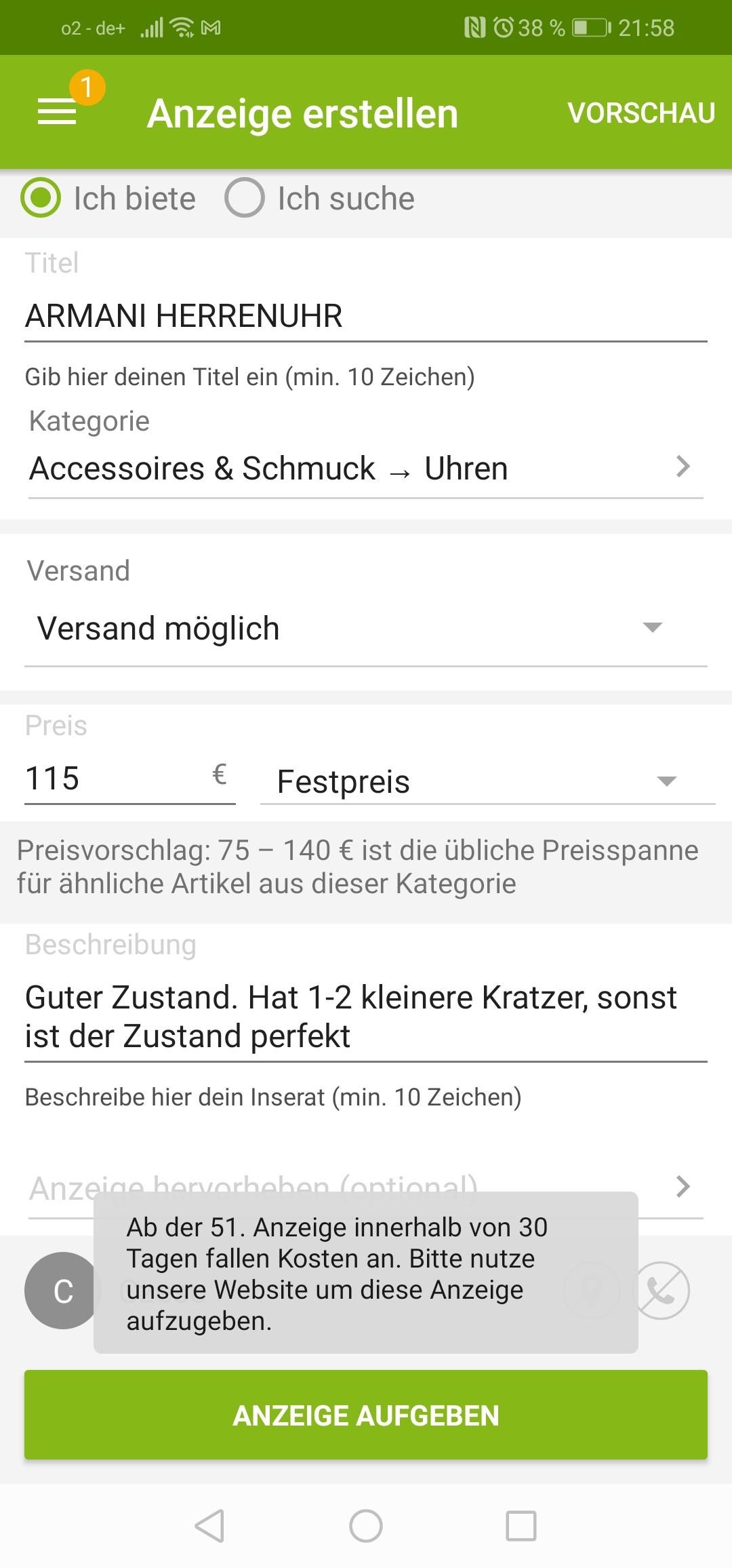Select the Ich suche option

(319, 198)
